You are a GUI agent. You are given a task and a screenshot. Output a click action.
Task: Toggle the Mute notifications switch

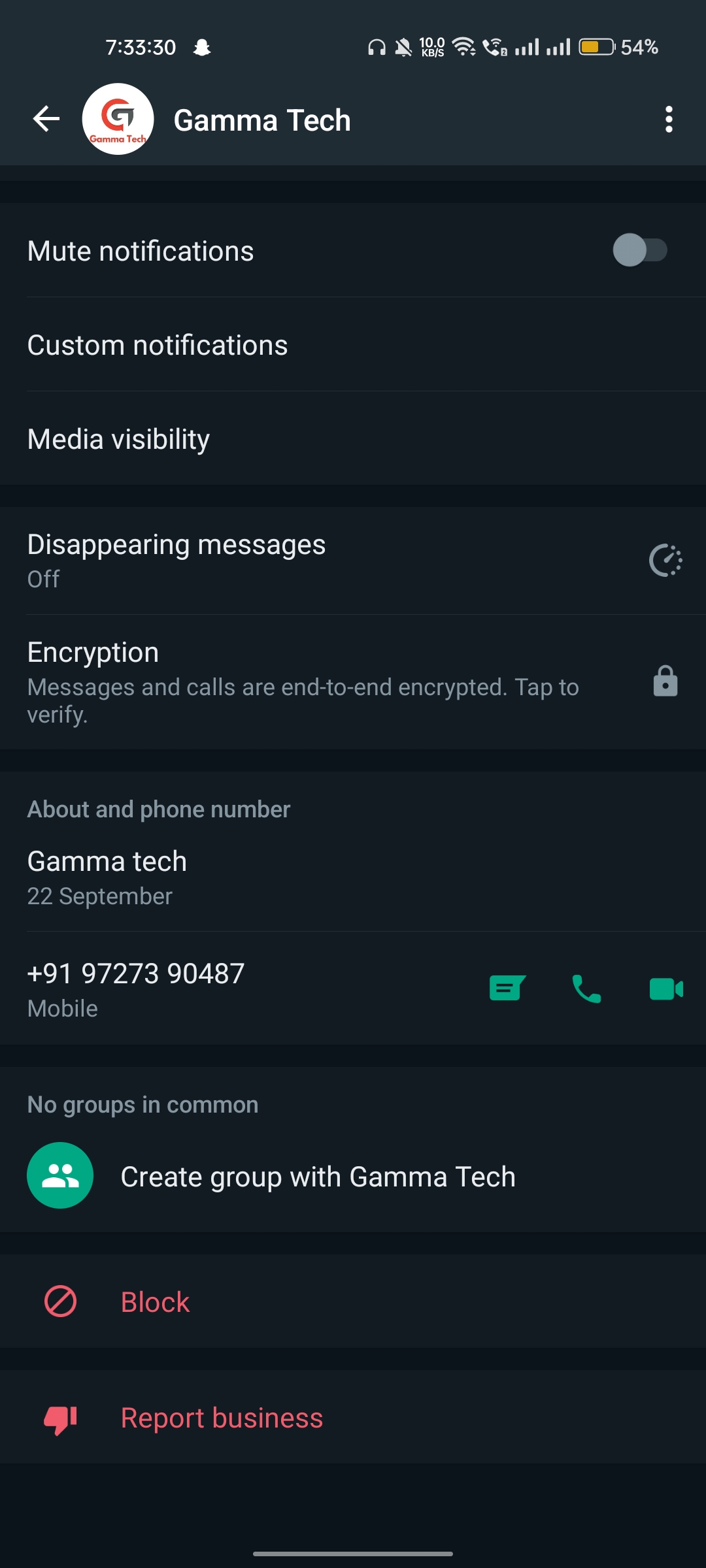click(639, 250)
